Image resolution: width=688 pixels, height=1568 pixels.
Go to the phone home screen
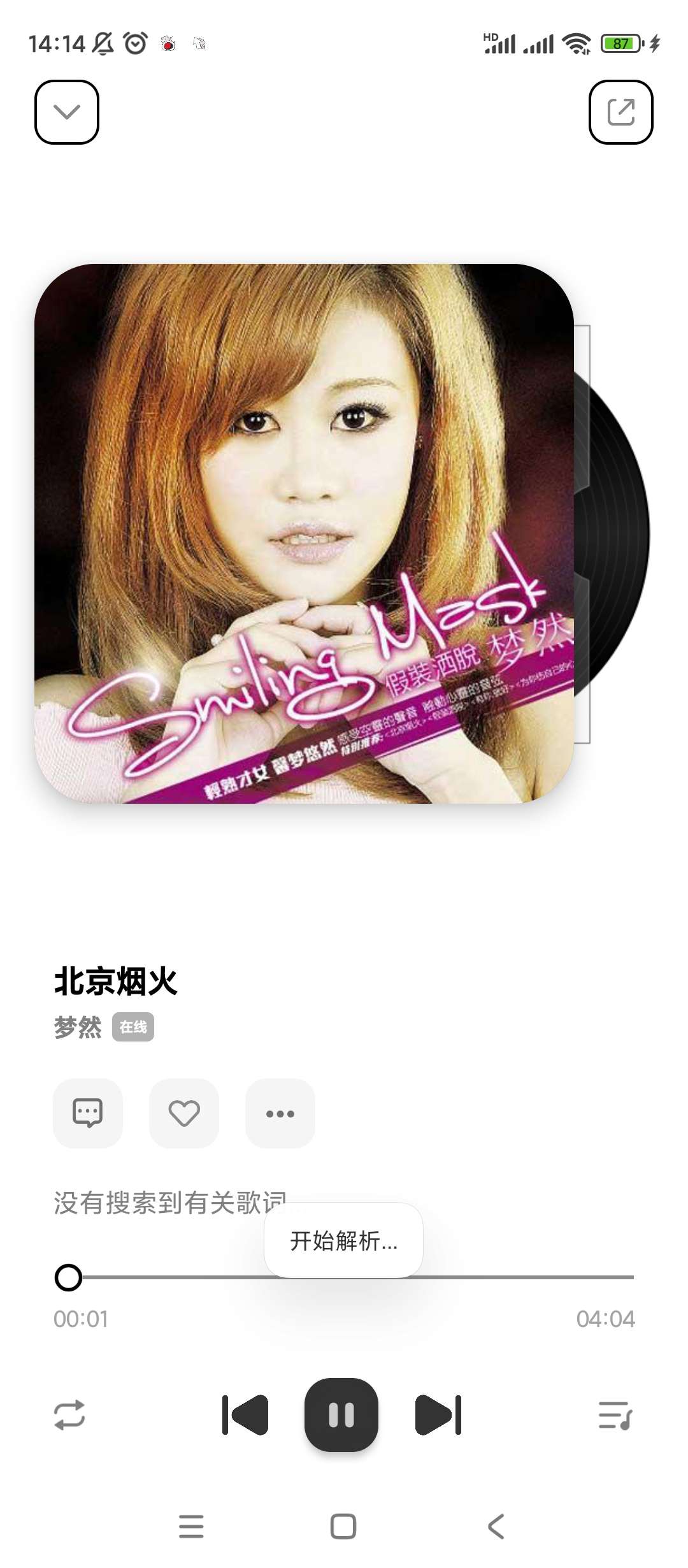pyautogui.click(x=343, y=1527)
